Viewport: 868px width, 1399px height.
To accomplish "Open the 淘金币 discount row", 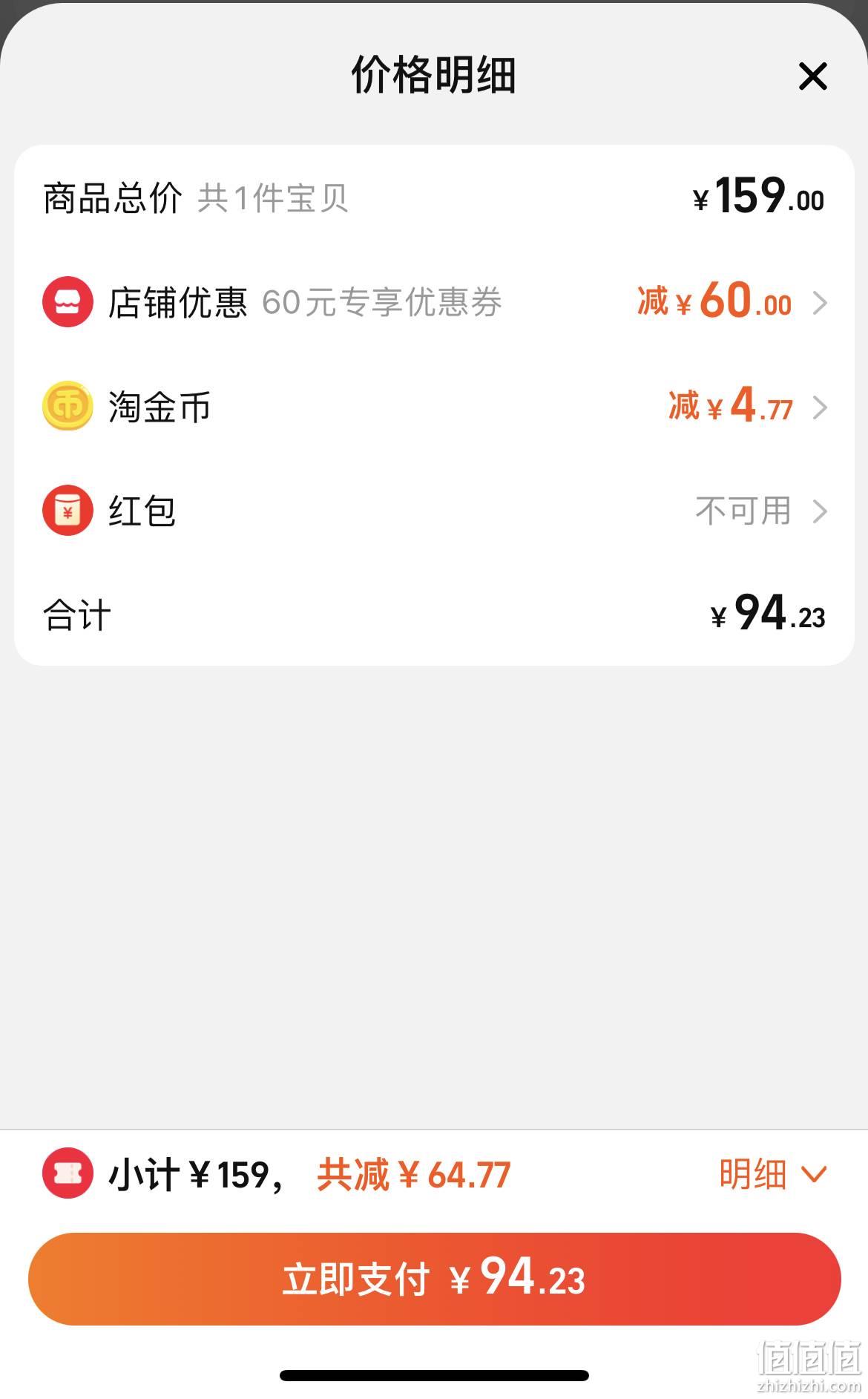I will [434, 407].
